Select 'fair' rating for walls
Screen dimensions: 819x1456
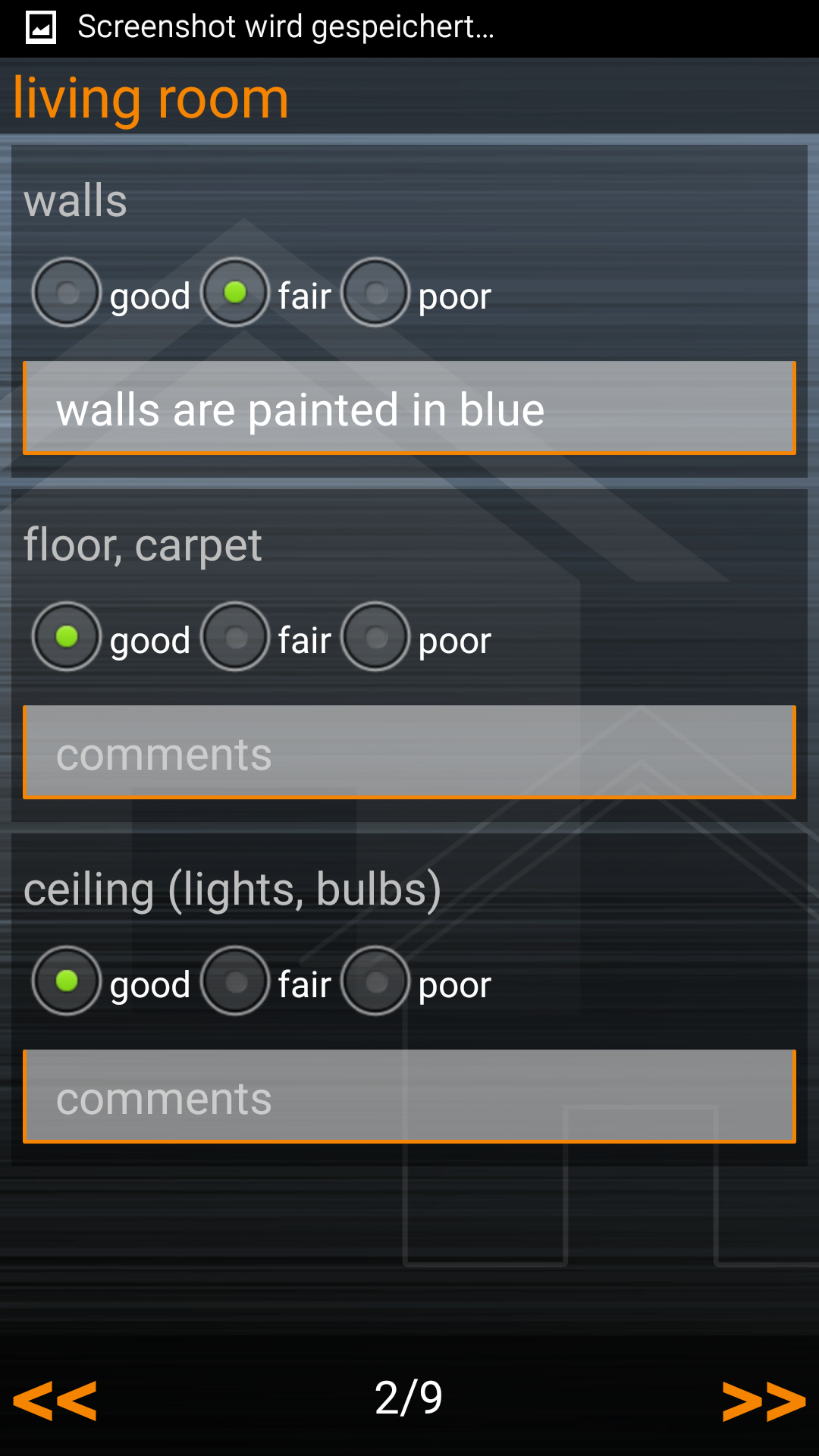[236, 293]
